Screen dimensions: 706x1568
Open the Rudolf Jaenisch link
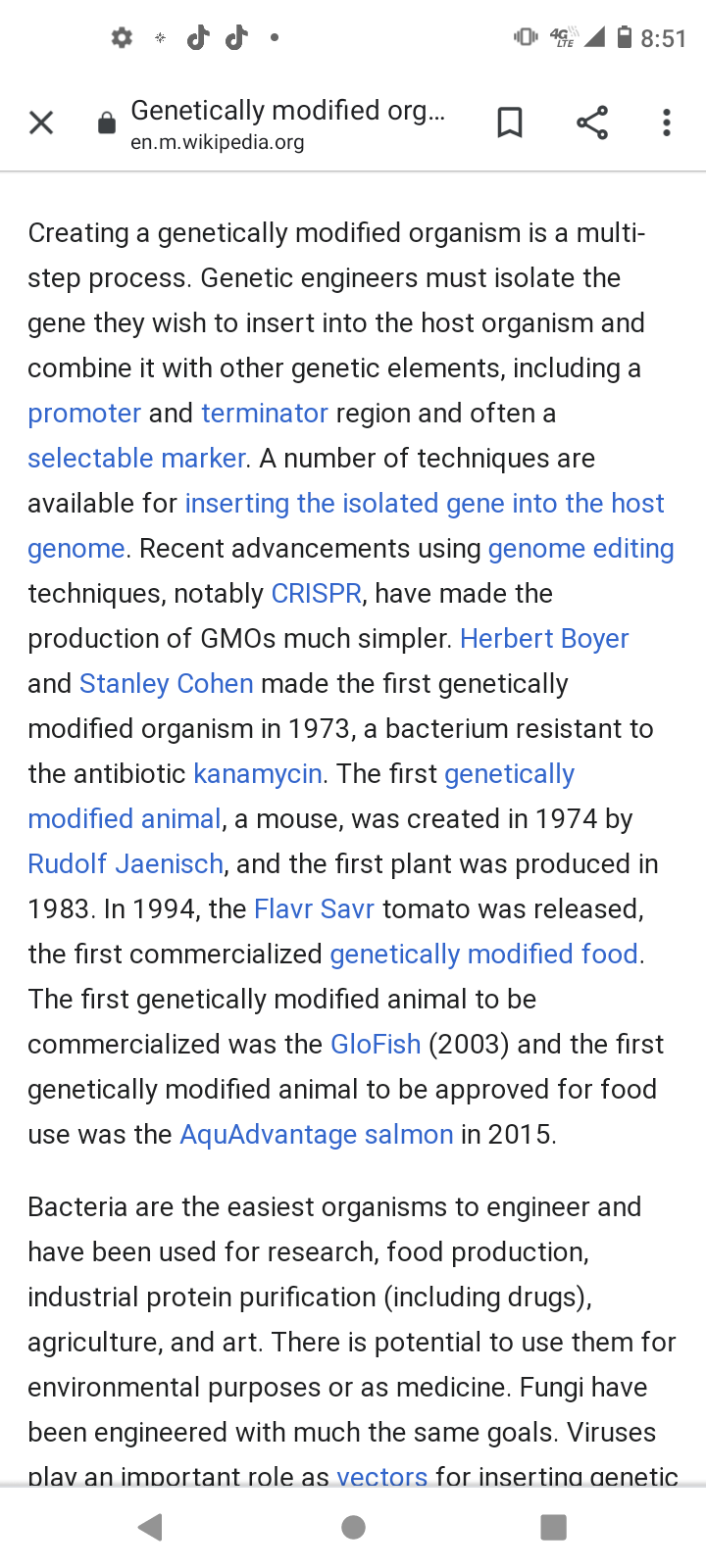[126, 863]
